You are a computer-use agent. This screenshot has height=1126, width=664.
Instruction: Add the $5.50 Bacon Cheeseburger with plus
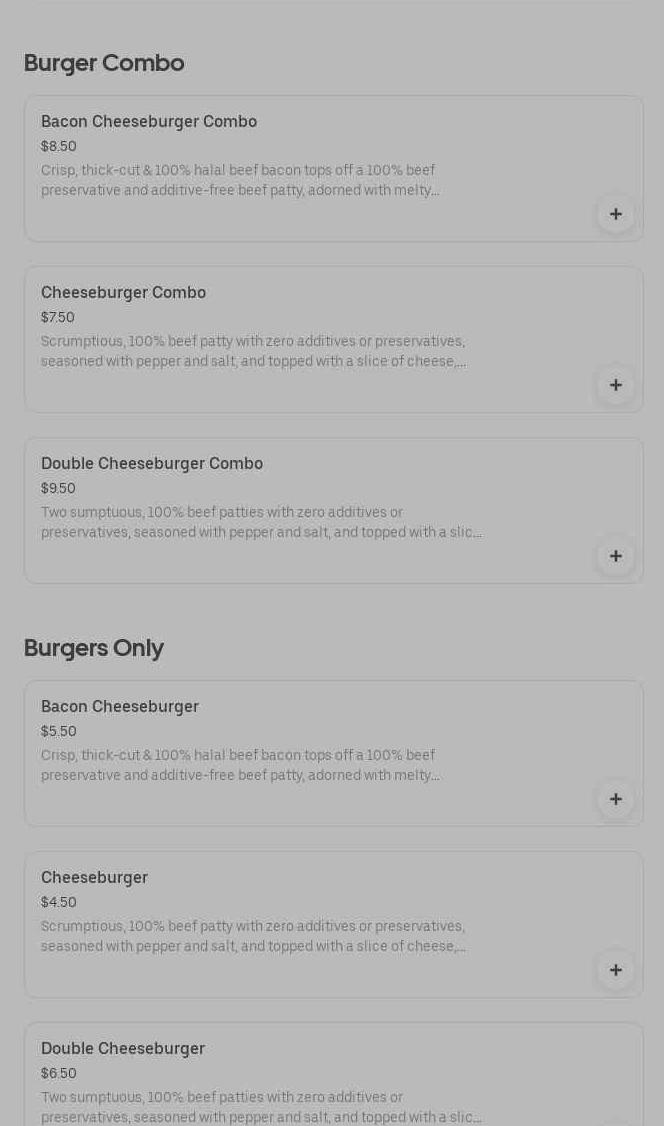615,799
